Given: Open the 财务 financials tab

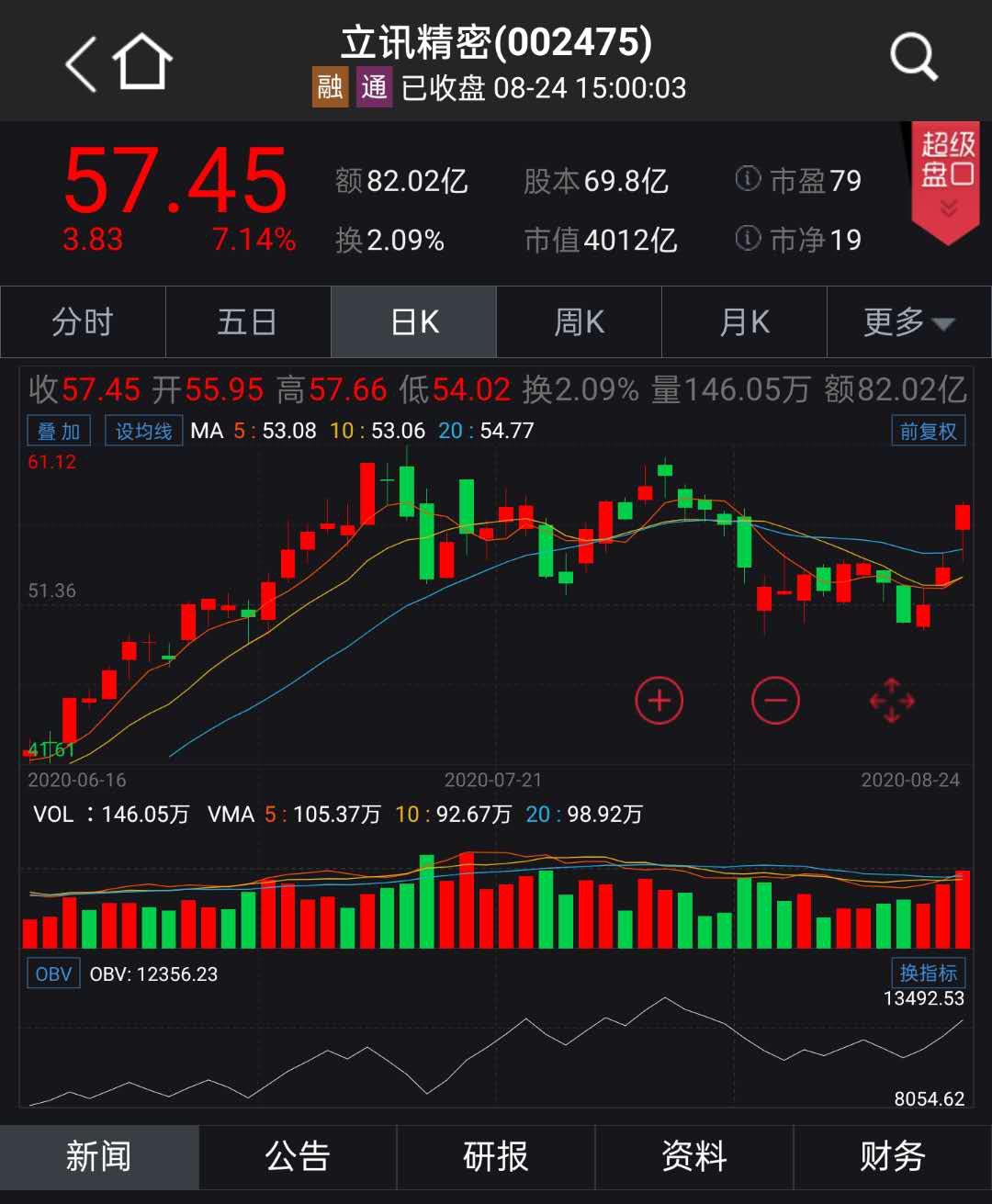Looking at the screenshot, I should 892,1157.
